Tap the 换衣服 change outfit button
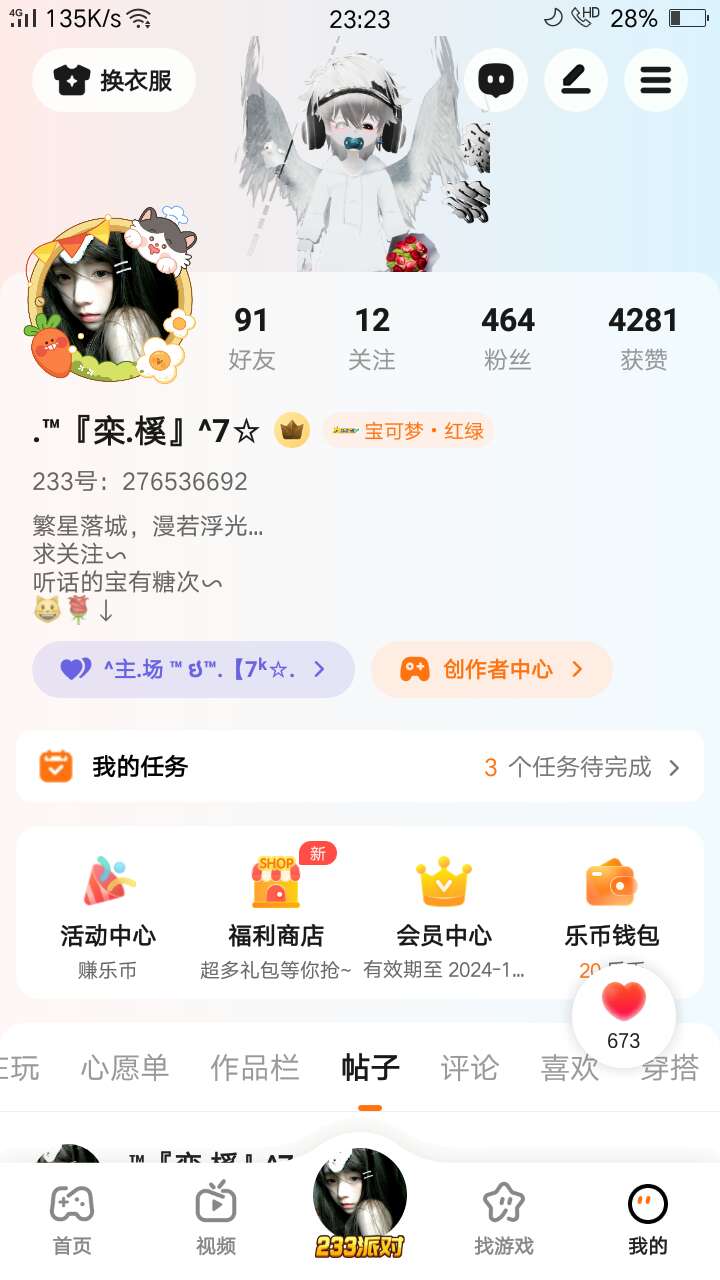 point(114,80)
